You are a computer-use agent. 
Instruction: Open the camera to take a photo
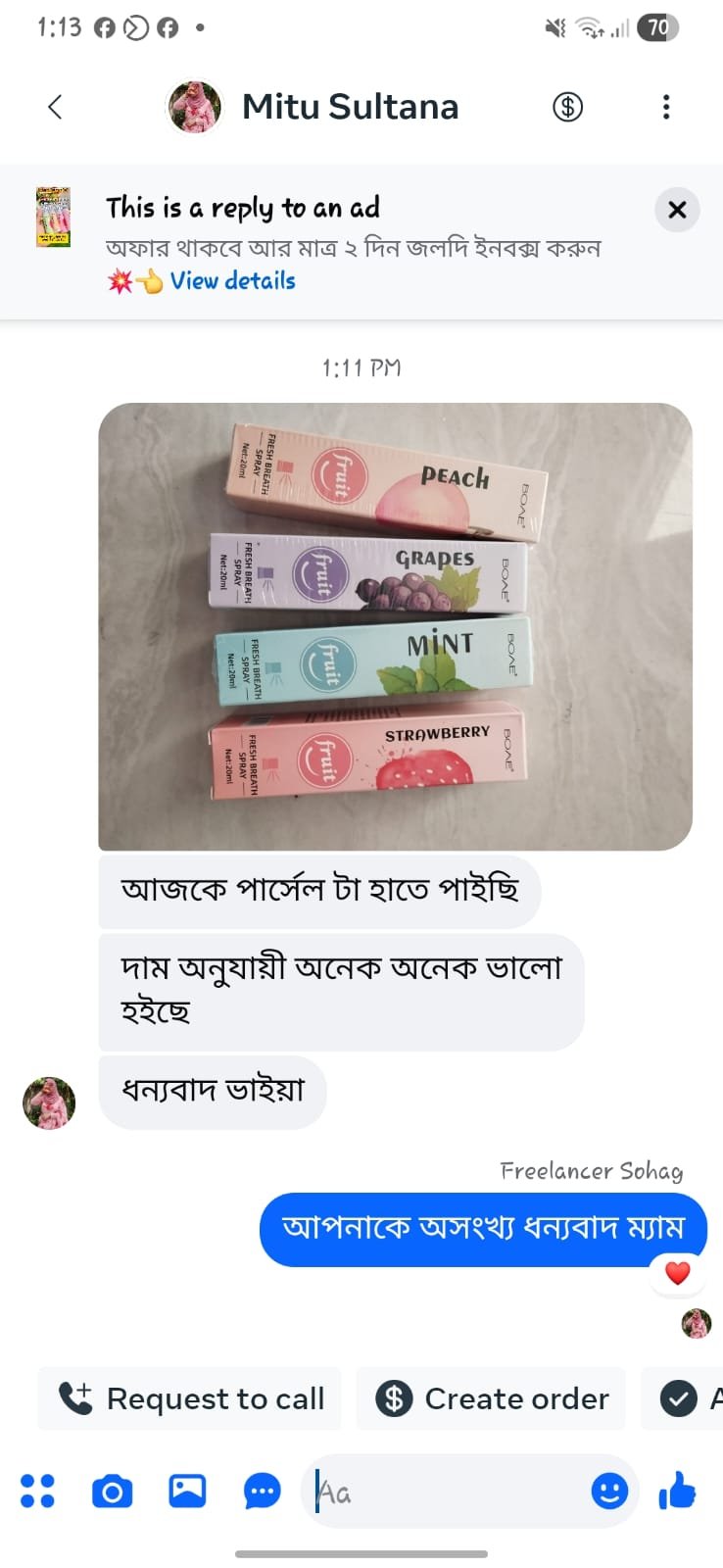pyautogui.click(x=112, y=1492)
